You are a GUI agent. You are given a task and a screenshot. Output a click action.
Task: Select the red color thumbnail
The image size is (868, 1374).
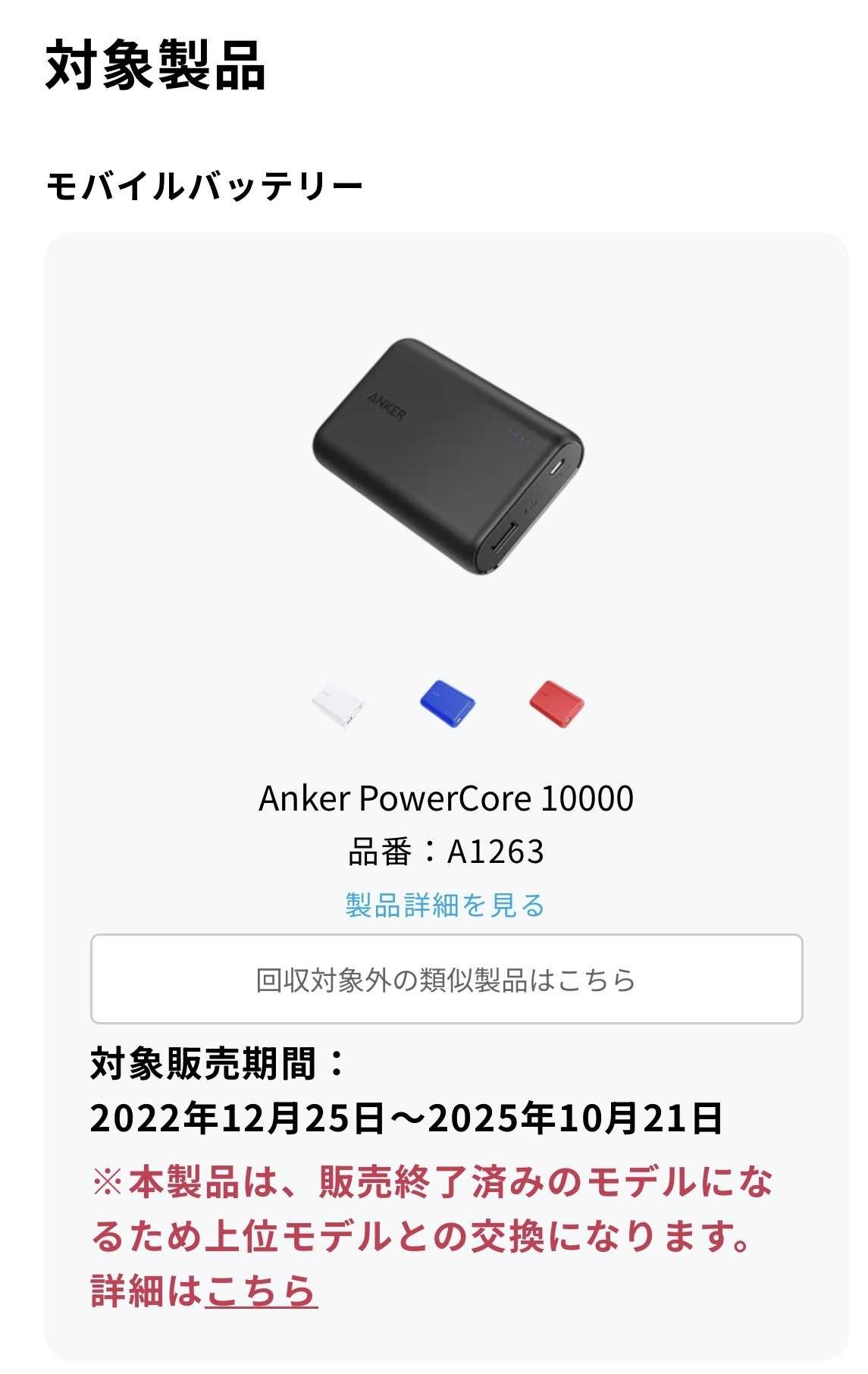556,705
